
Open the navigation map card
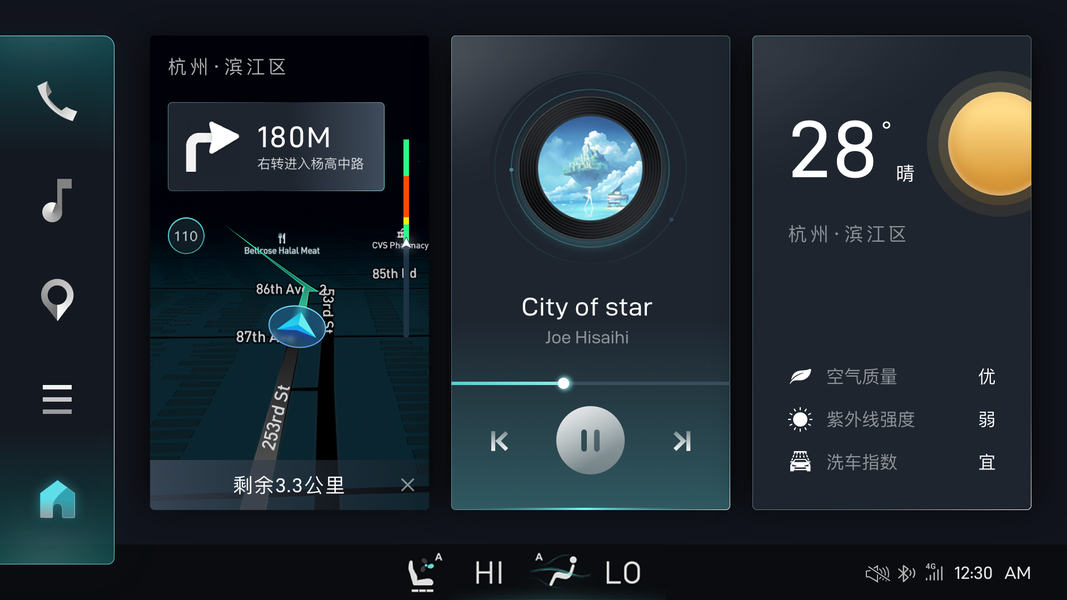tap(289, 330)
